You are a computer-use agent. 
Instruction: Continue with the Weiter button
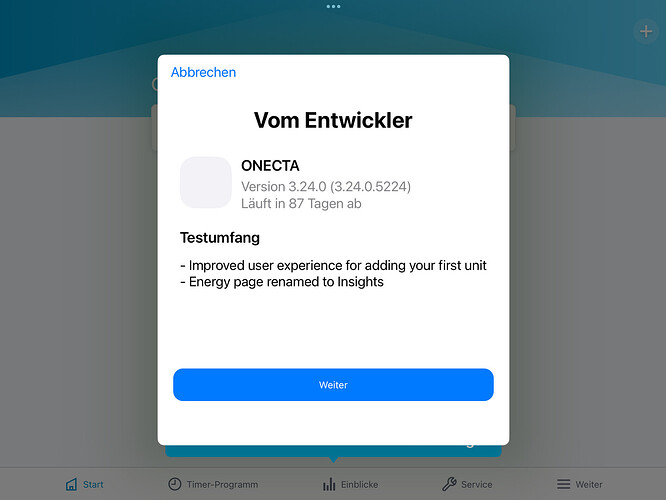(333, 385)
